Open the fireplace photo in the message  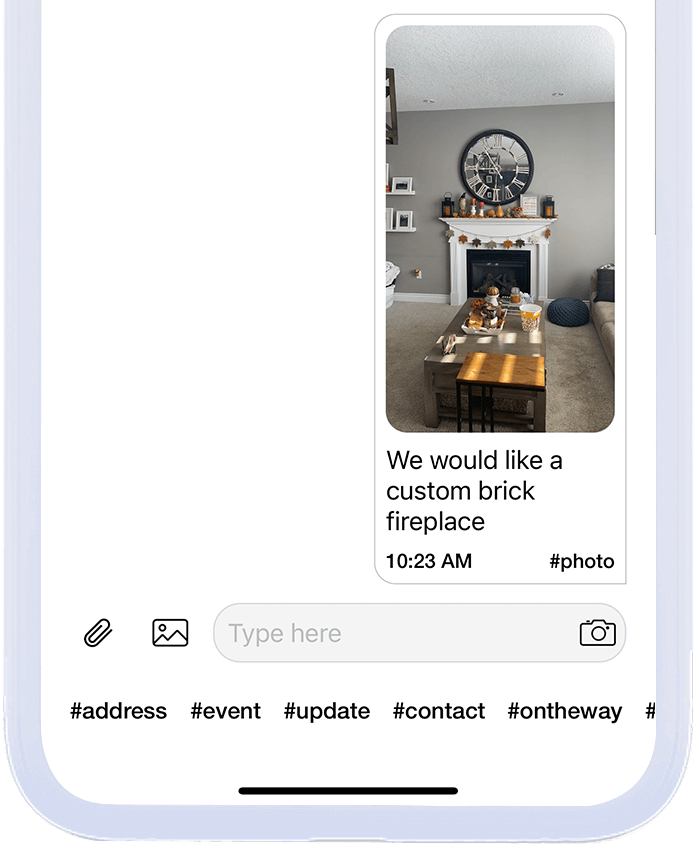[500, 229]
